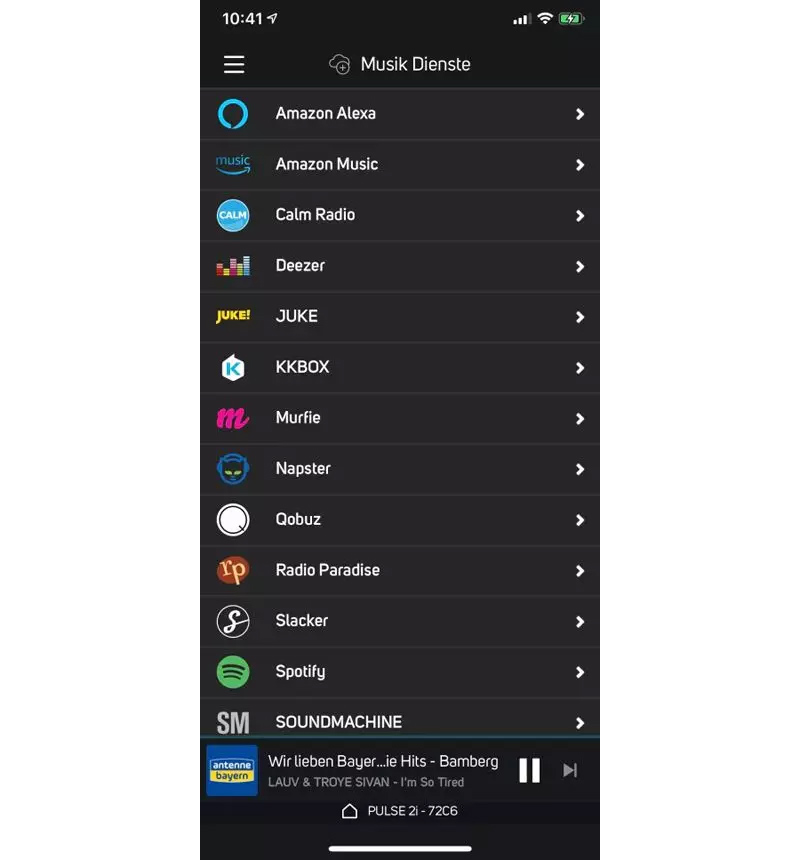Go to the Napster service
Viewport: 800px width, 860px height.
coord(400,469)
